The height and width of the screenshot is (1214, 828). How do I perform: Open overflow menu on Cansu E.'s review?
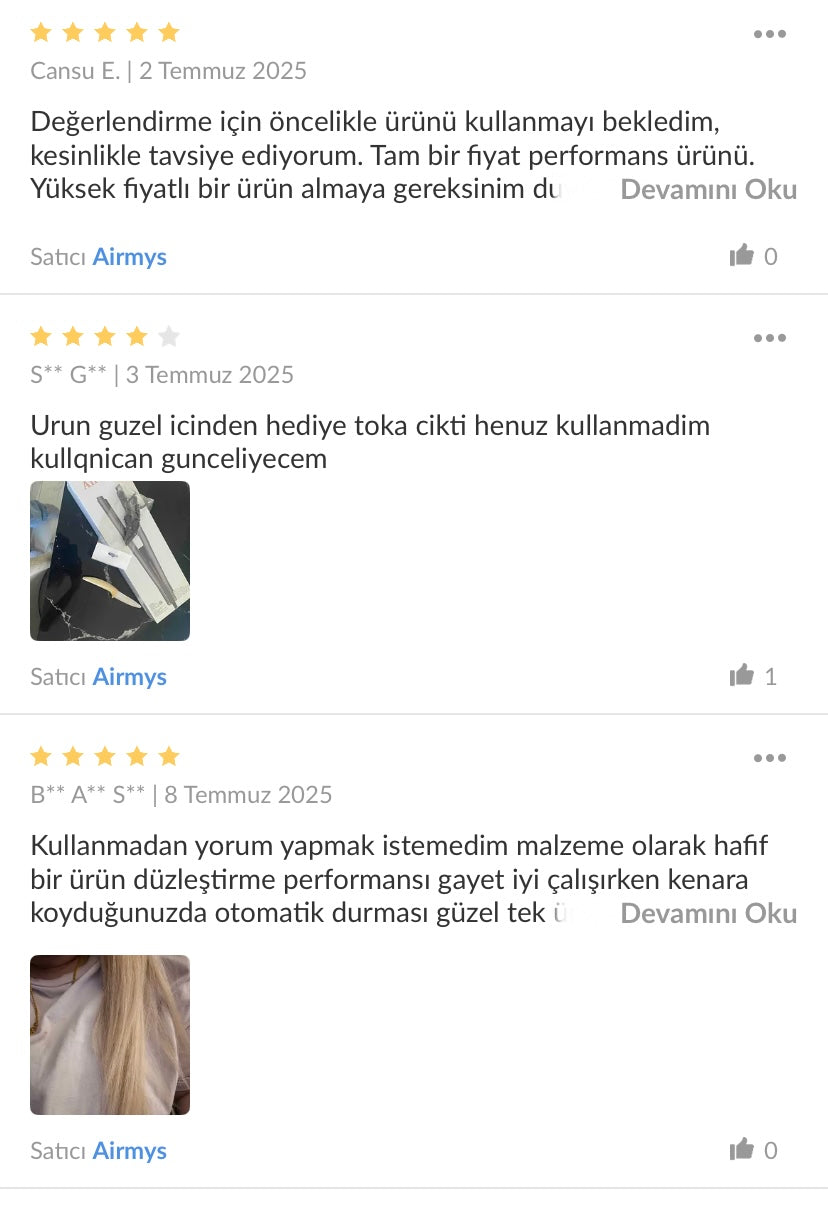(x=769, y=34)
